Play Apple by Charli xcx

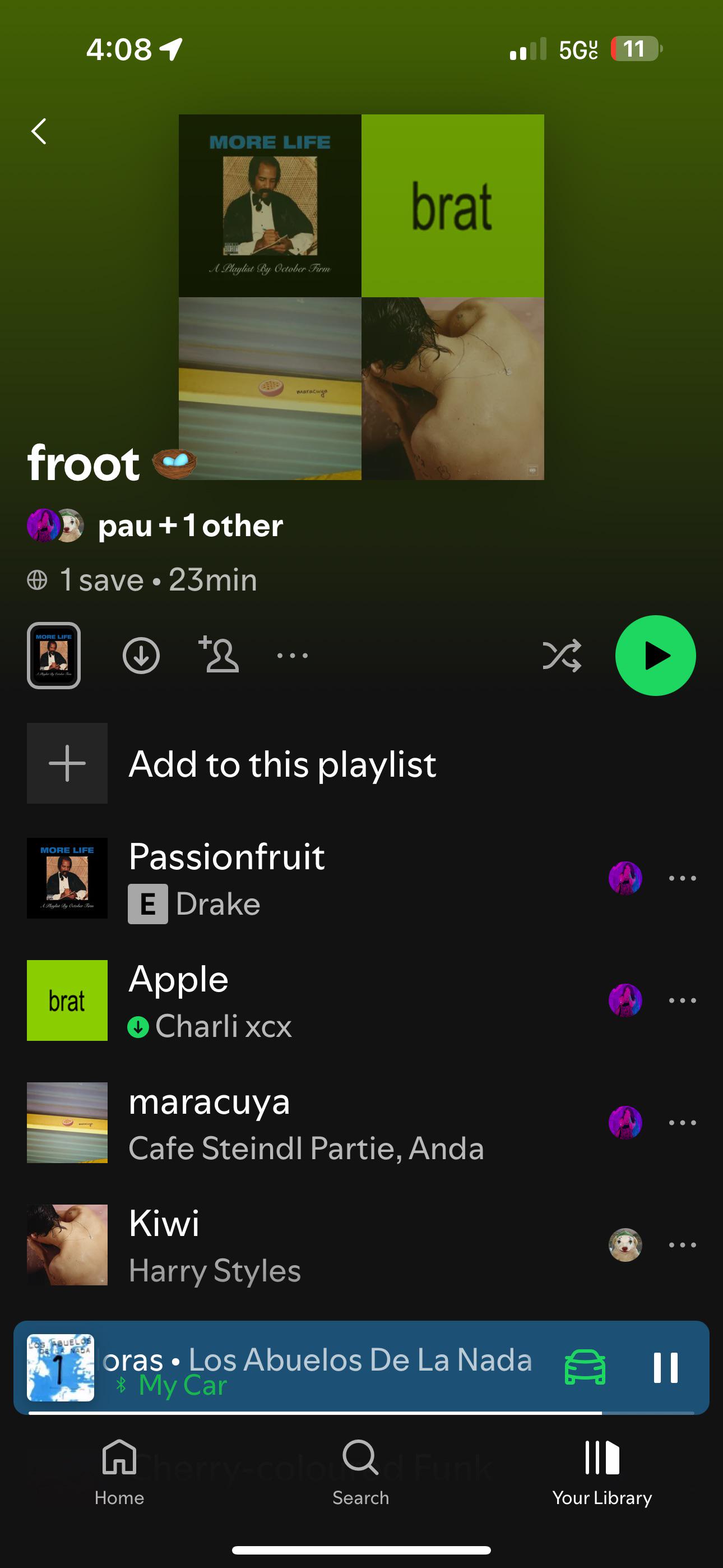[304, 1000]
